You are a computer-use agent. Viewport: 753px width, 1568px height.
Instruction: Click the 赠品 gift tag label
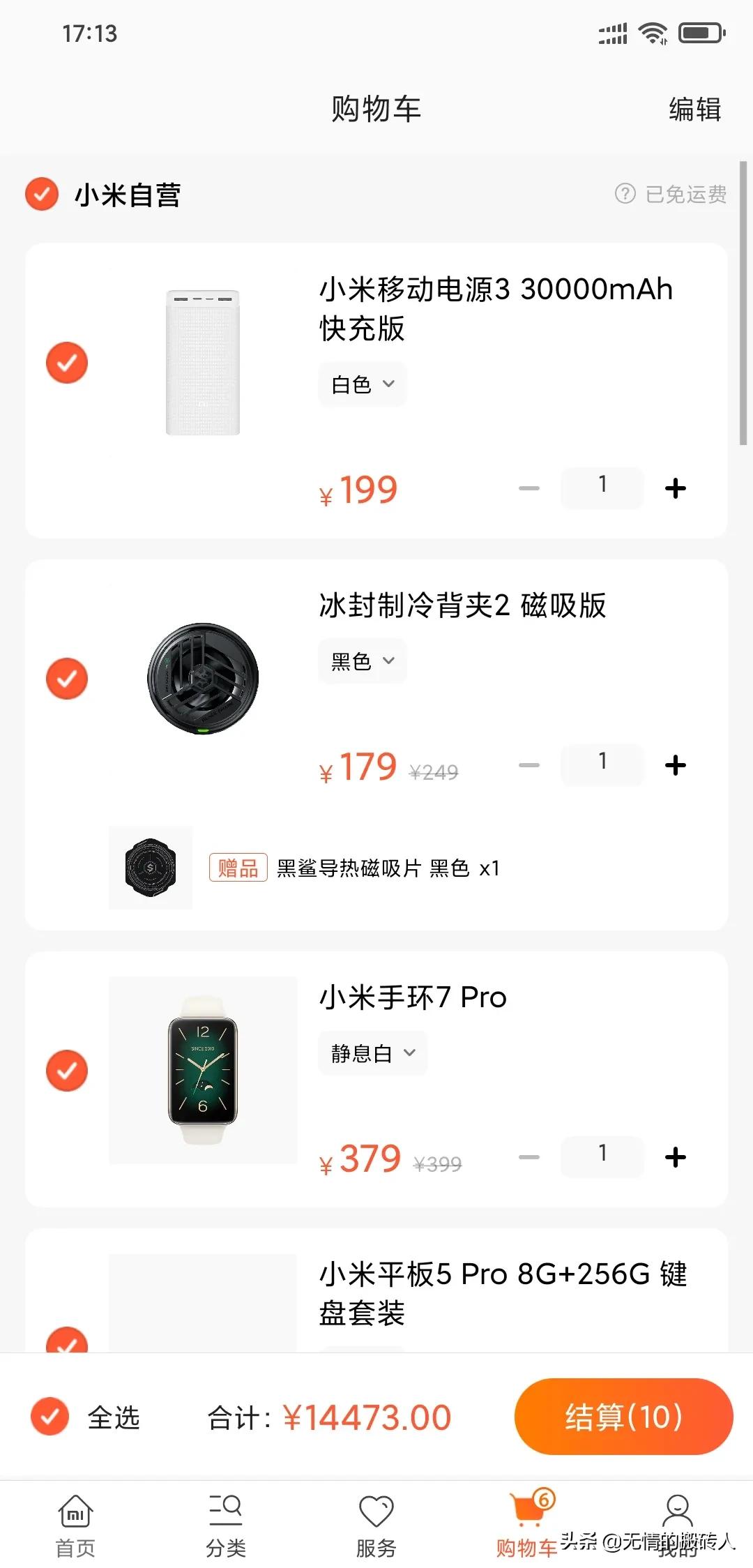coord(238,867)
